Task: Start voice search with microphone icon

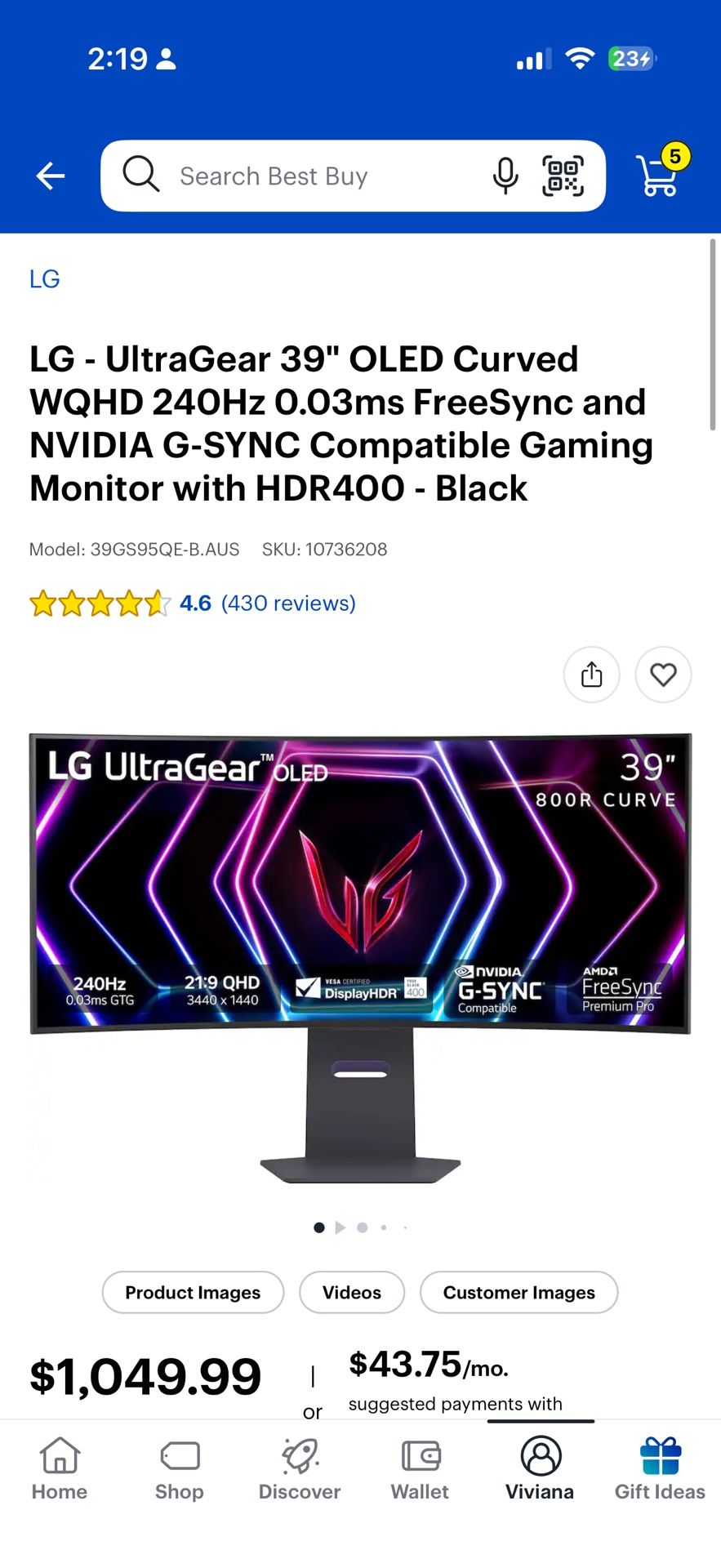Action: 505,176
